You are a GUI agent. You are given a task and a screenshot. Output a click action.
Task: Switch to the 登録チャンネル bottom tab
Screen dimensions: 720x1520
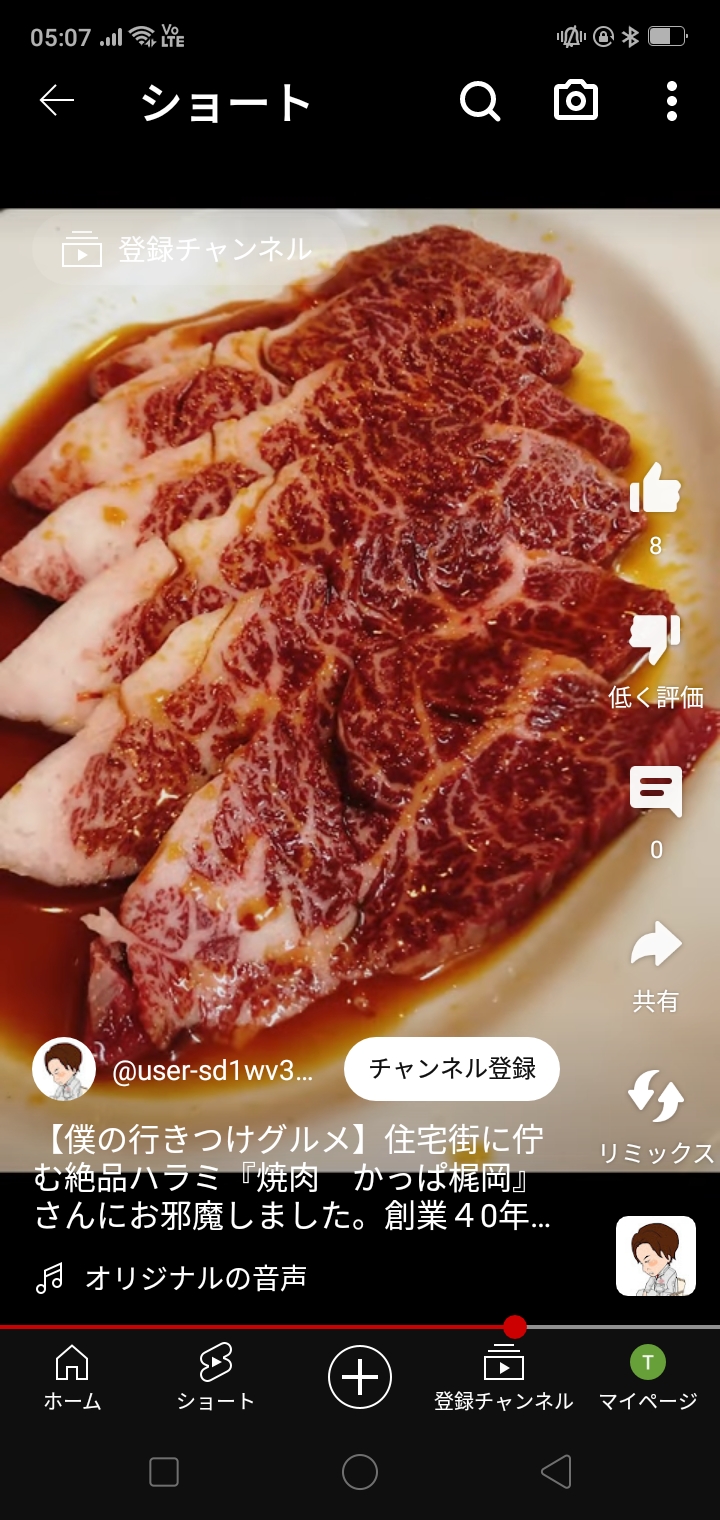coord(503,1377)
